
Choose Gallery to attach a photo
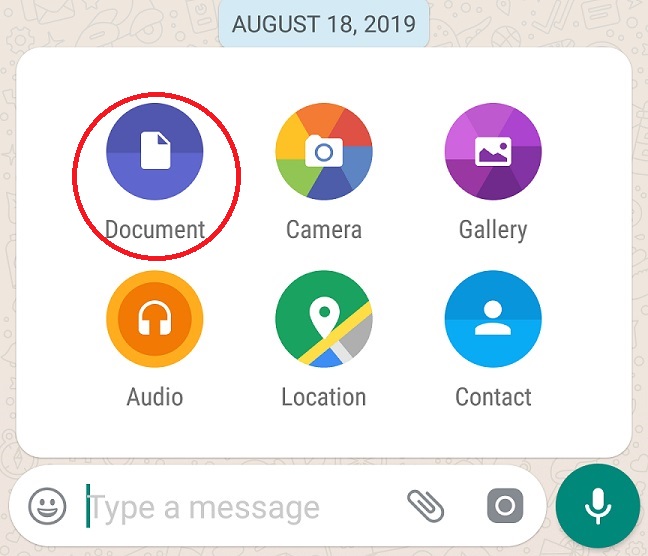pos(492,152)
